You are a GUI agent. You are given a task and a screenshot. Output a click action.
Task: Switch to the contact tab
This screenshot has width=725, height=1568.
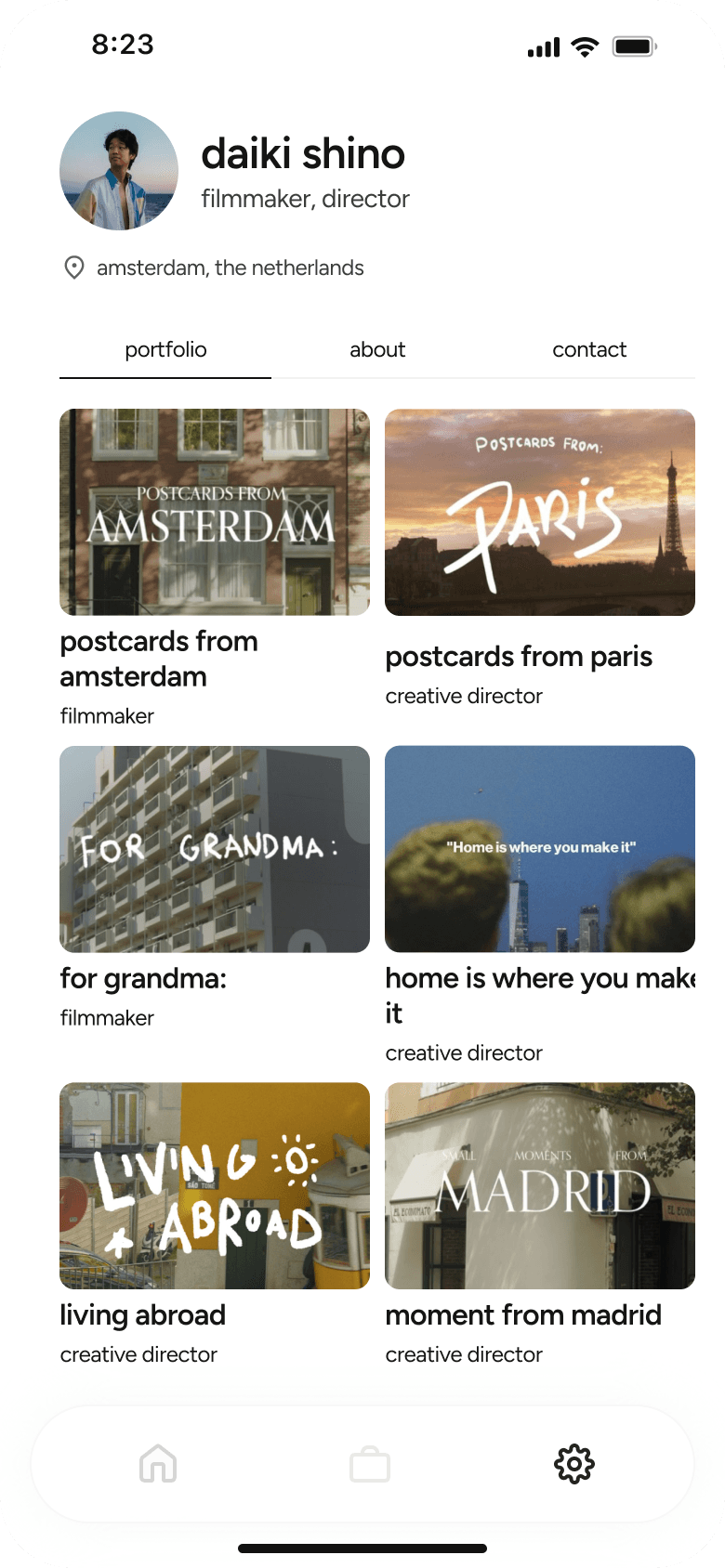pos(589,350)
